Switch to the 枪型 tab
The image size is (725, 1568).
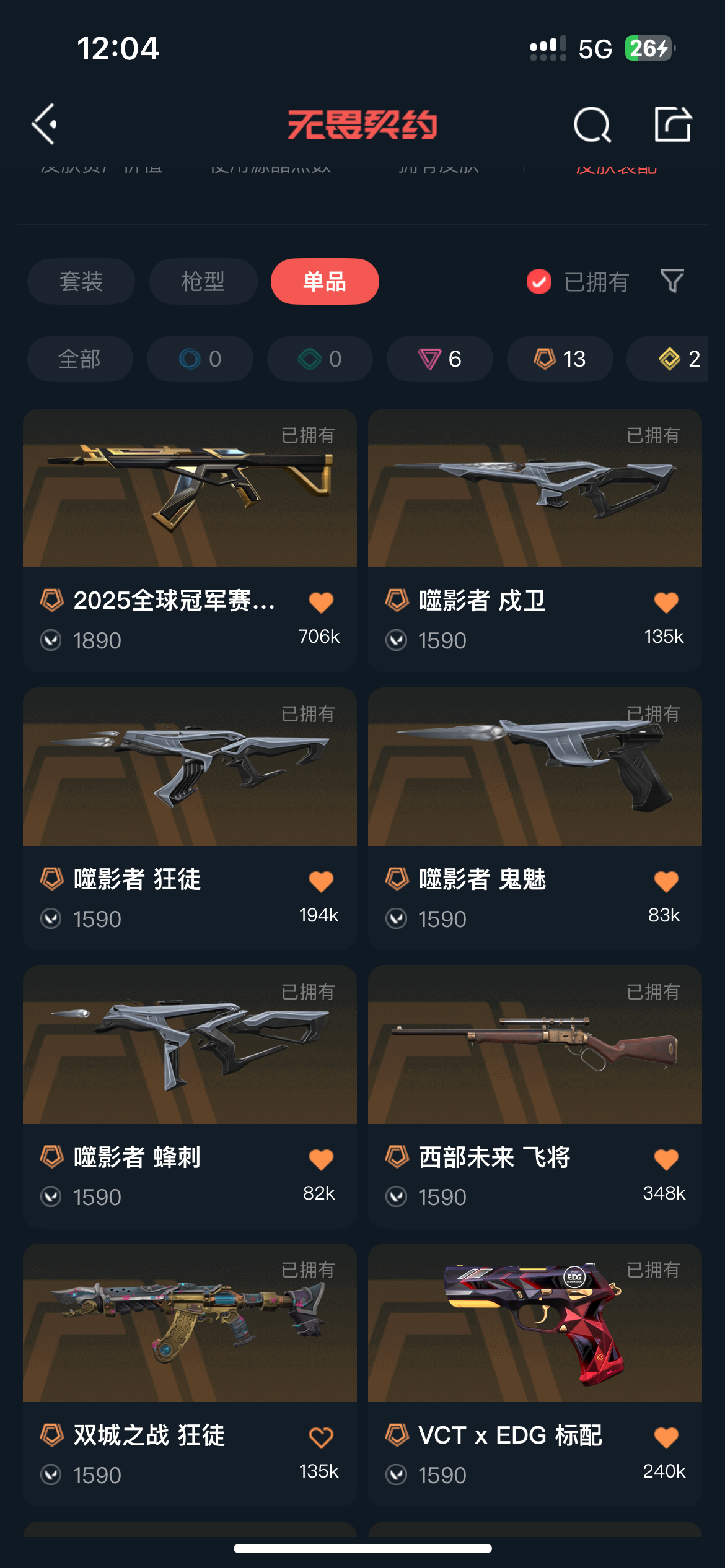click(203, 282)
